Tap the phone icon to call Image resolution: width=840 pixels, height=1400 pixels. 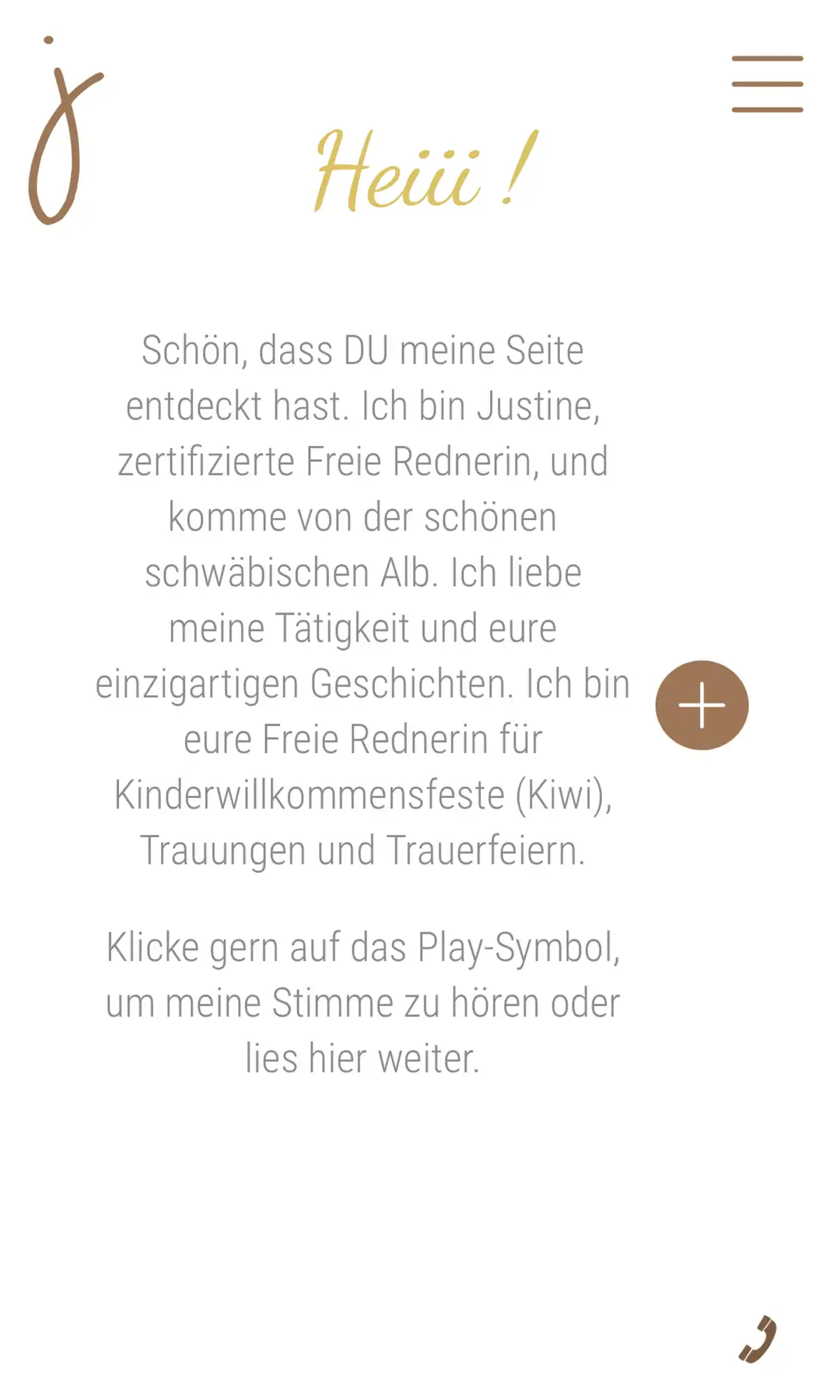[758, 1339]
